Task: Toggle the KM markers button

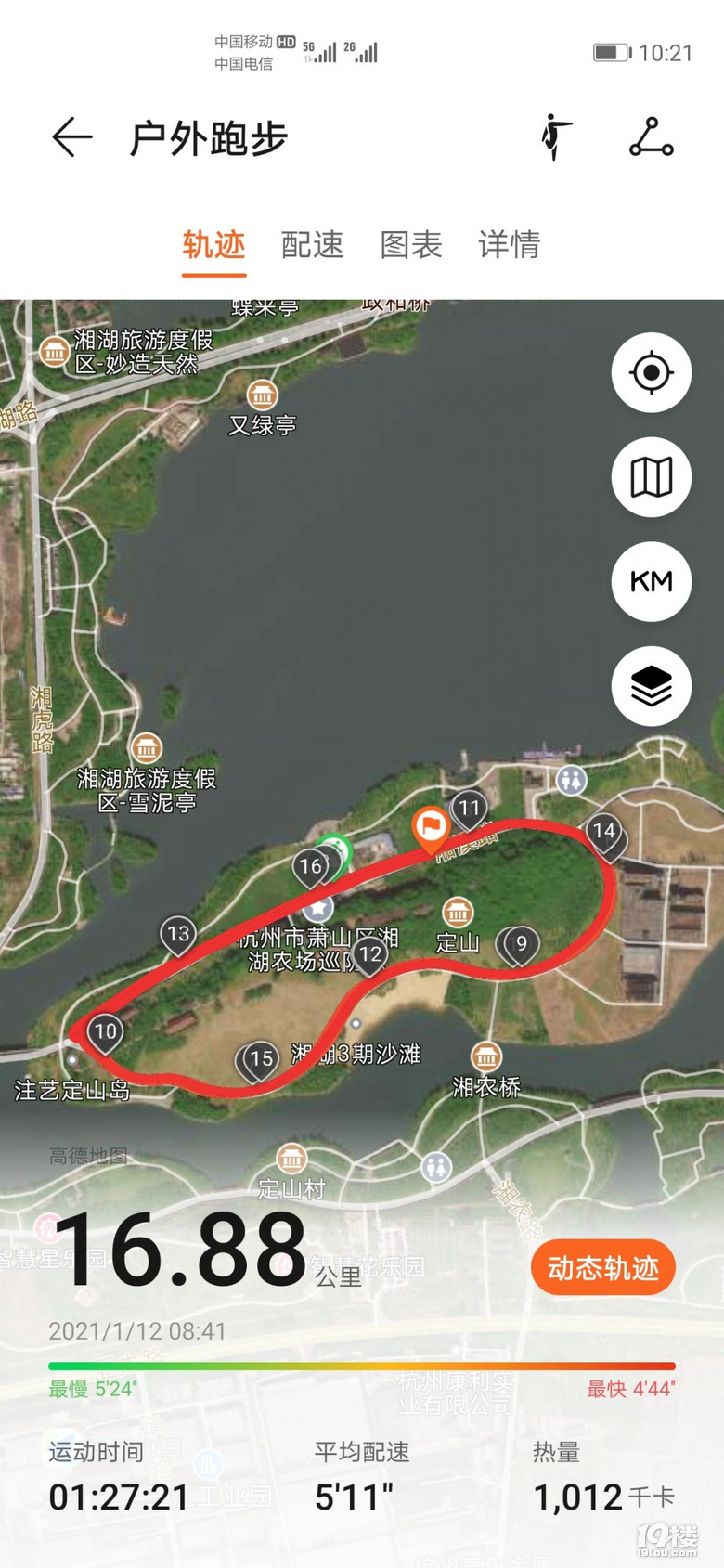Action: point(651,582)
